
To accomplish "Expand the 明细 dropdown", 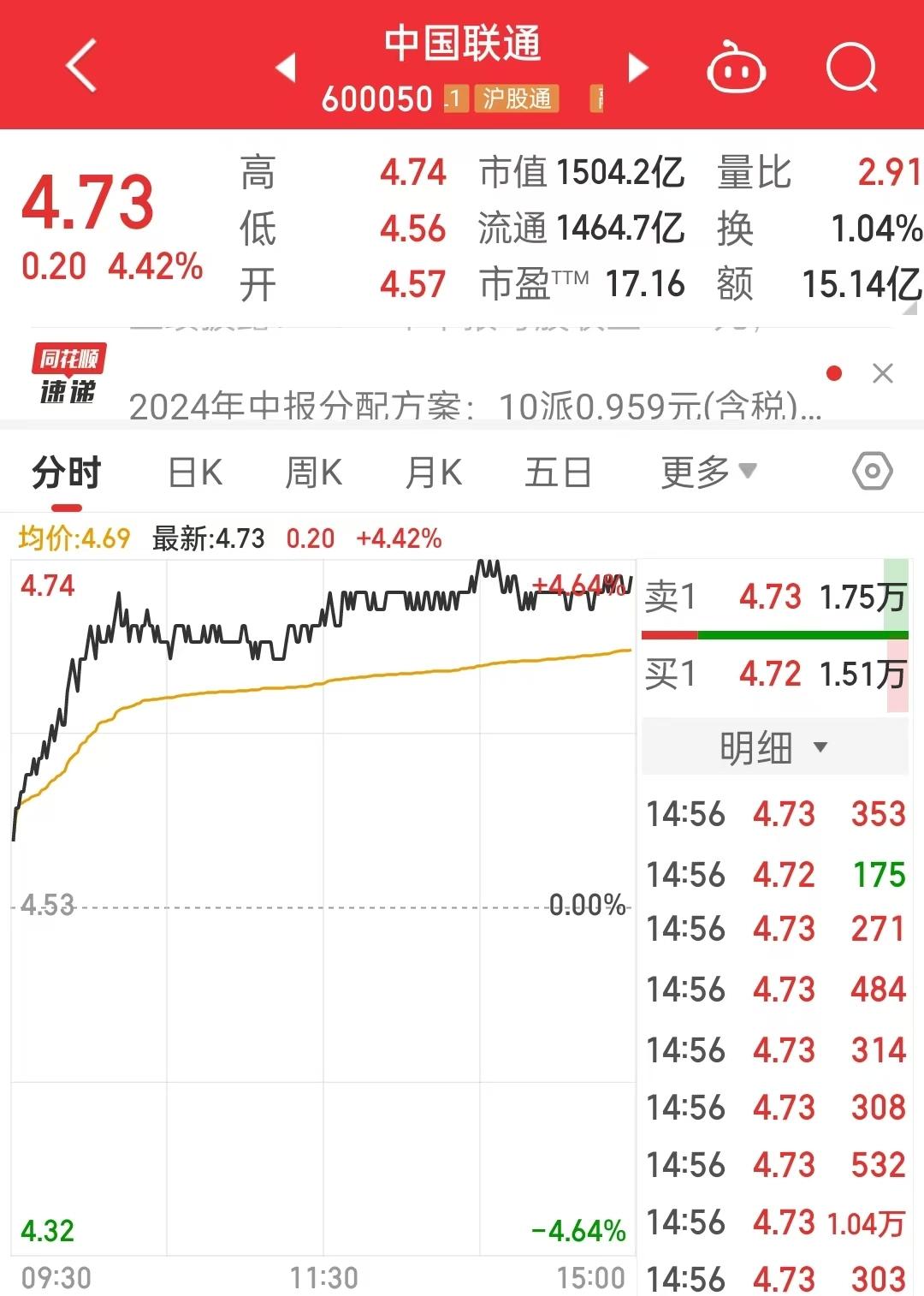I will pos(774,747).
